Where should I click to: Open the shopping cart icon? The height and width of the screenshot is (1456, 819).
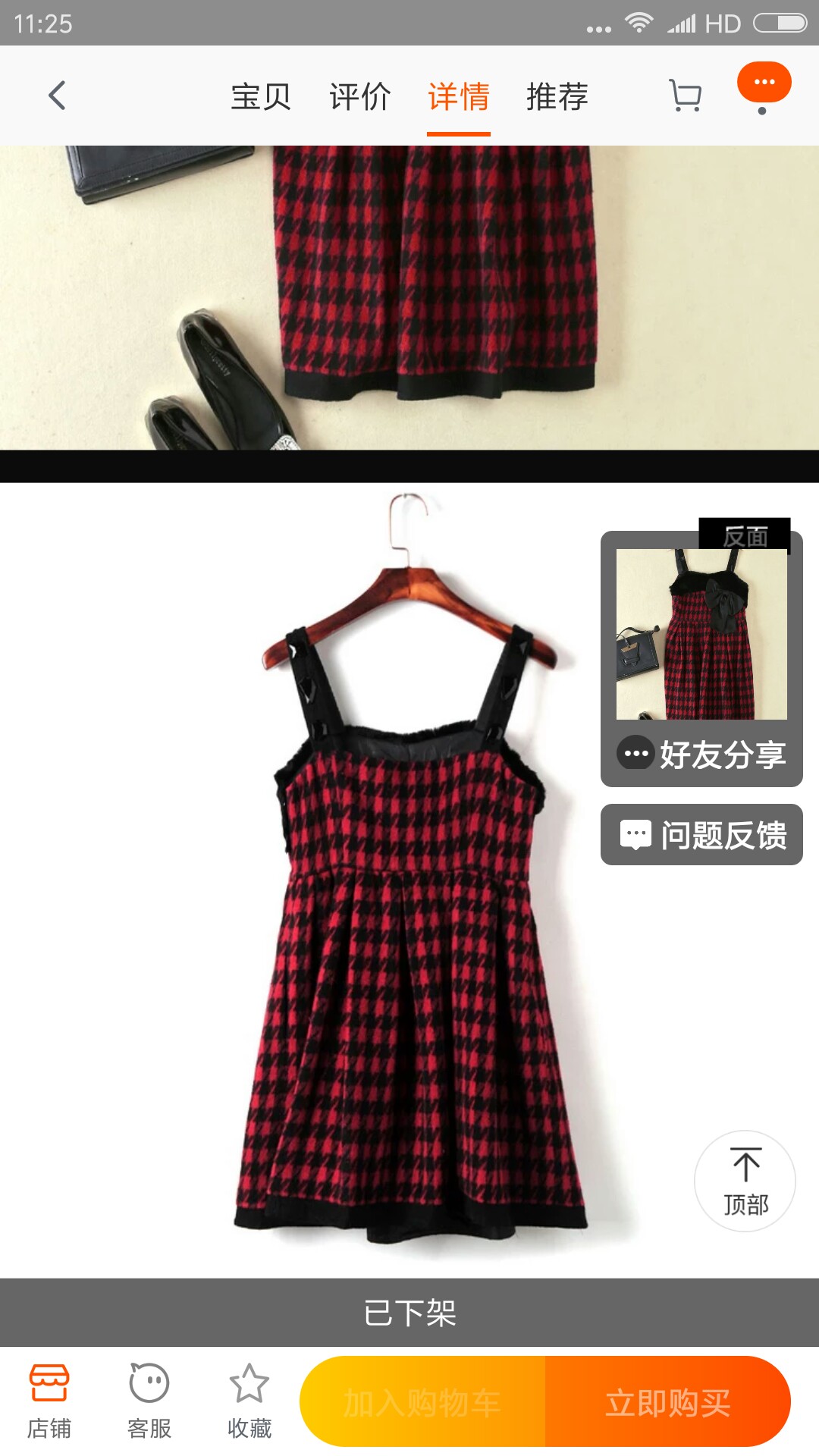(x=686, y=96)
